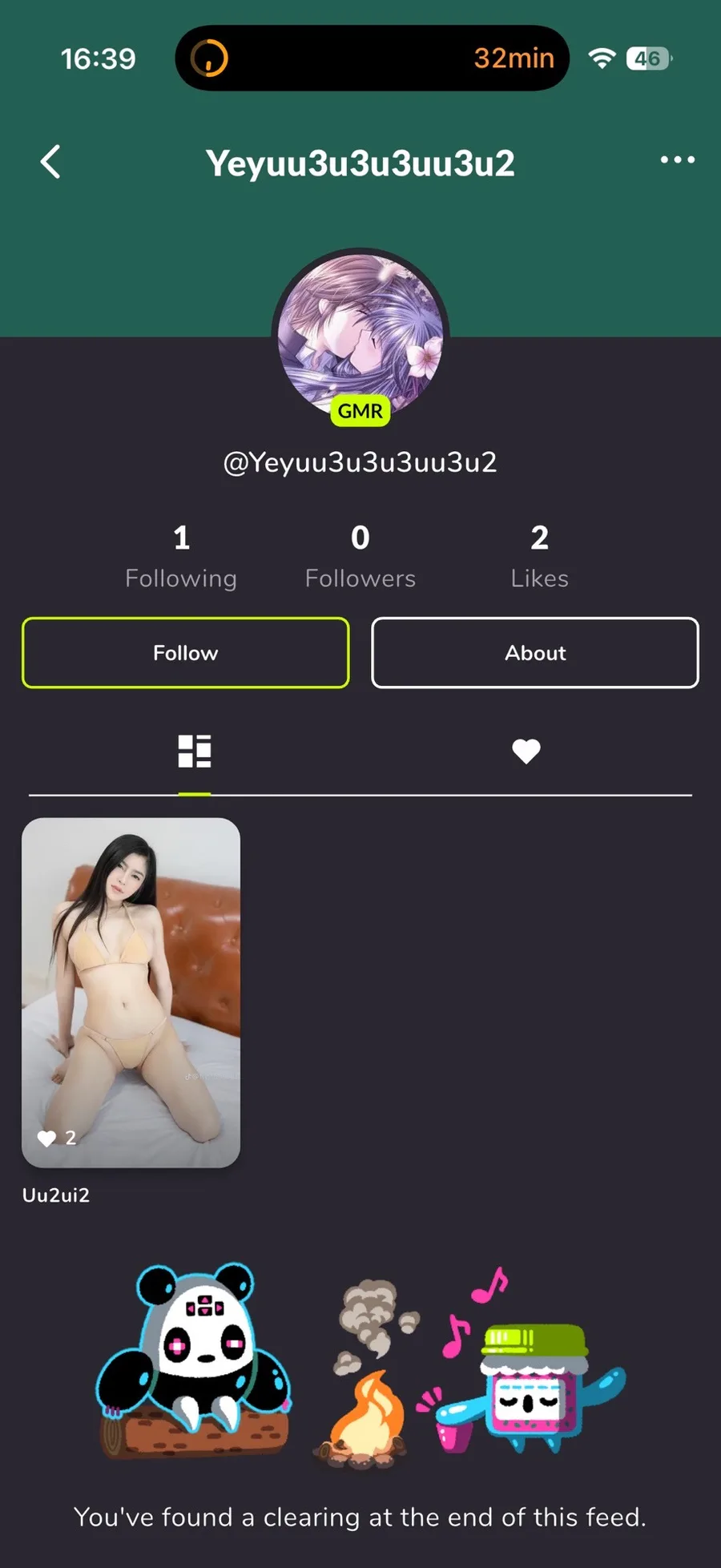
Task: Open the Uu2ui2 post thumbnail
Action: coord(131,993)
